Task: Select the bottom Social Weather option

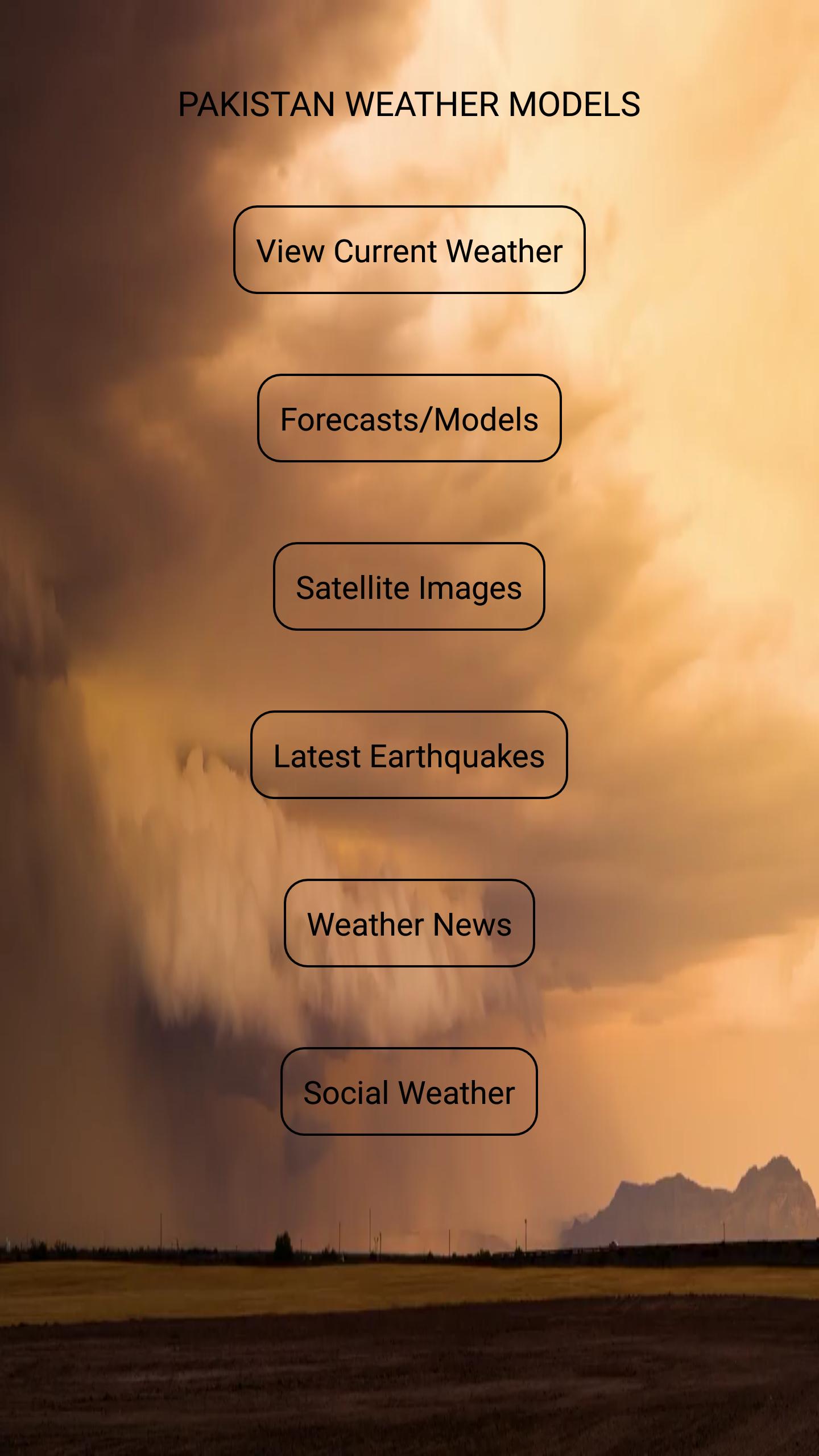Action: pyautogui.click(x=409, y=1092)
